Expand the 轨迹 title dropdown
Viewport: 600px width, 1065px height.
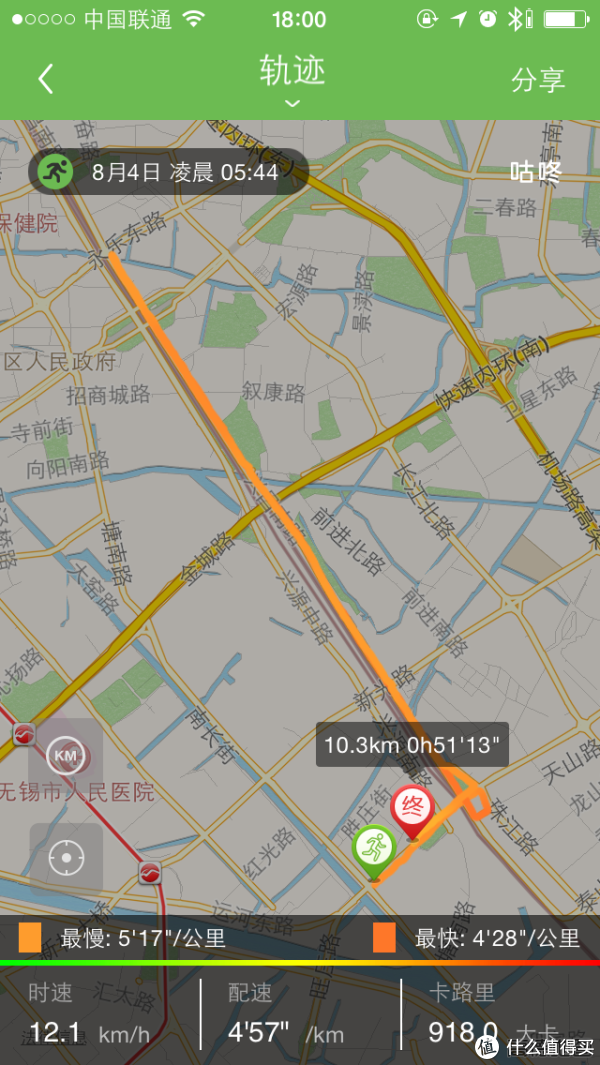292,82
